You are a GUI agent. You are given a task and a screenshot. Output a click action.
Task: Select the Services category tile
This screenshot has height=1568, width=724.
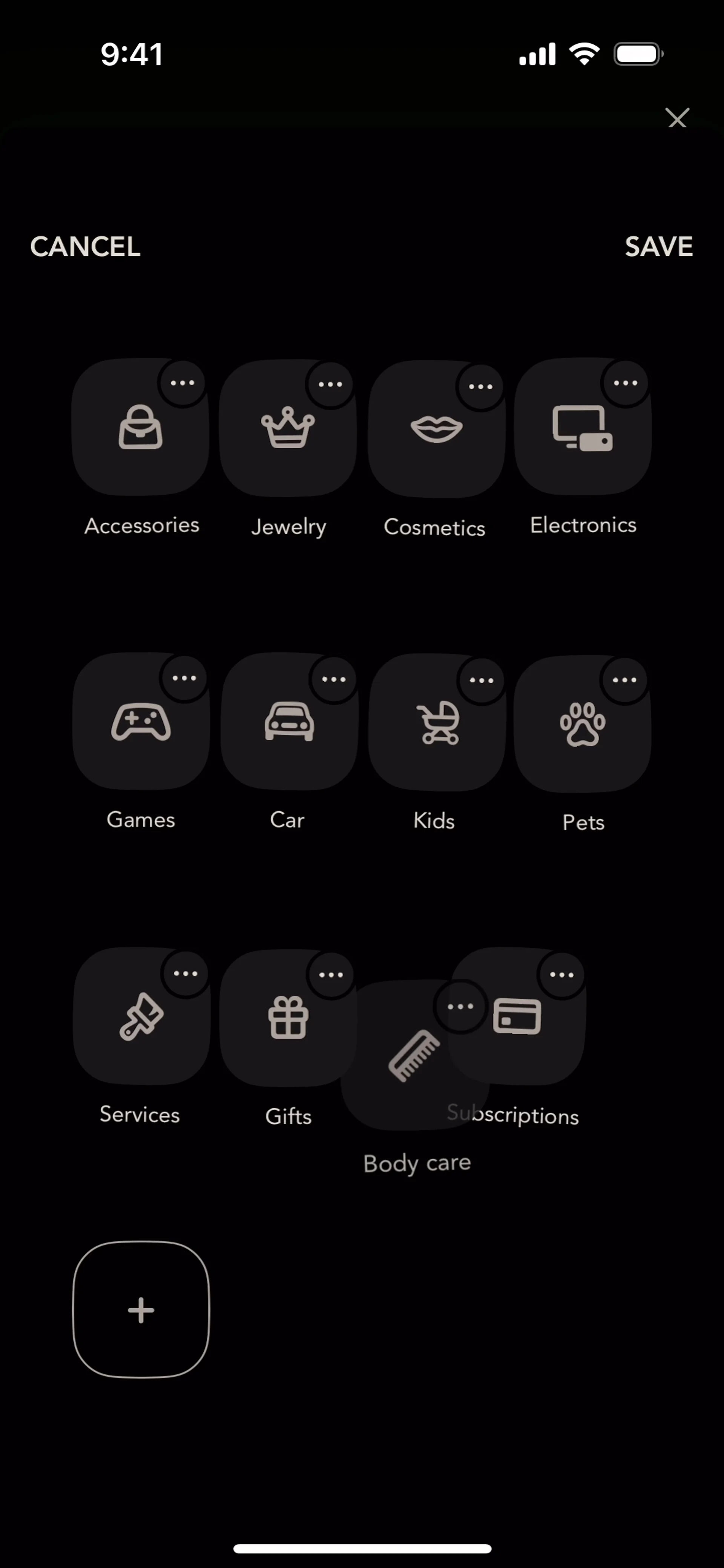pos(141,1016)
